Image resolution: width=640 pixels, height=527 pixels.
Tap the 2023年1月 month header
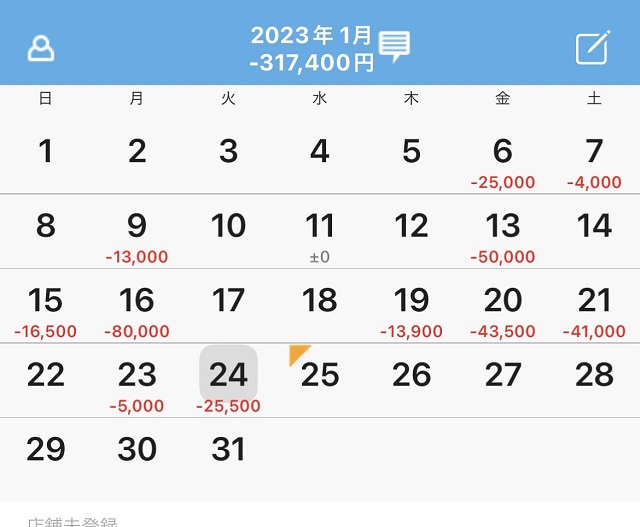click(x=311, y=37)
